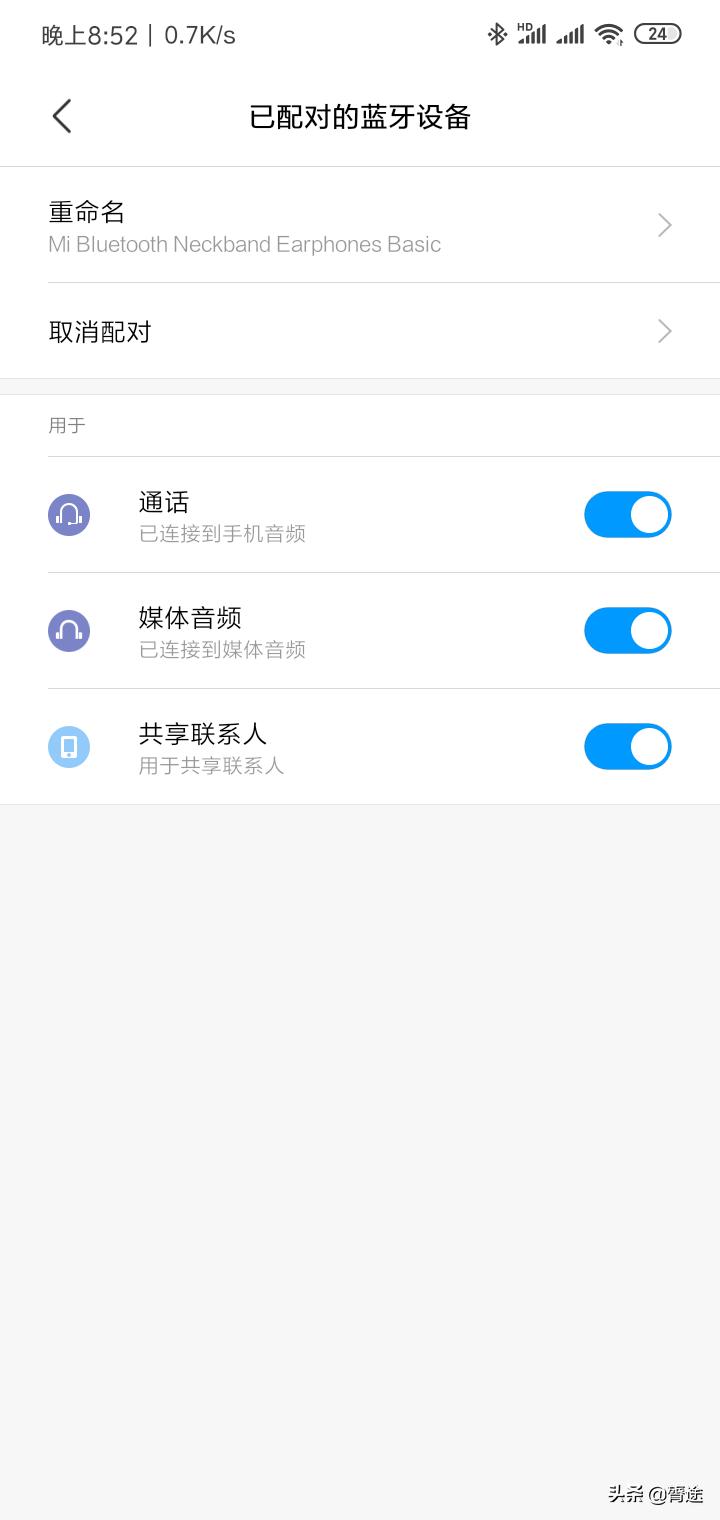Image resolution: width=720 pixels, height=1520 pixels.
Task: Tap the back arrow to leave device settings
Action: tap(61, 116)
